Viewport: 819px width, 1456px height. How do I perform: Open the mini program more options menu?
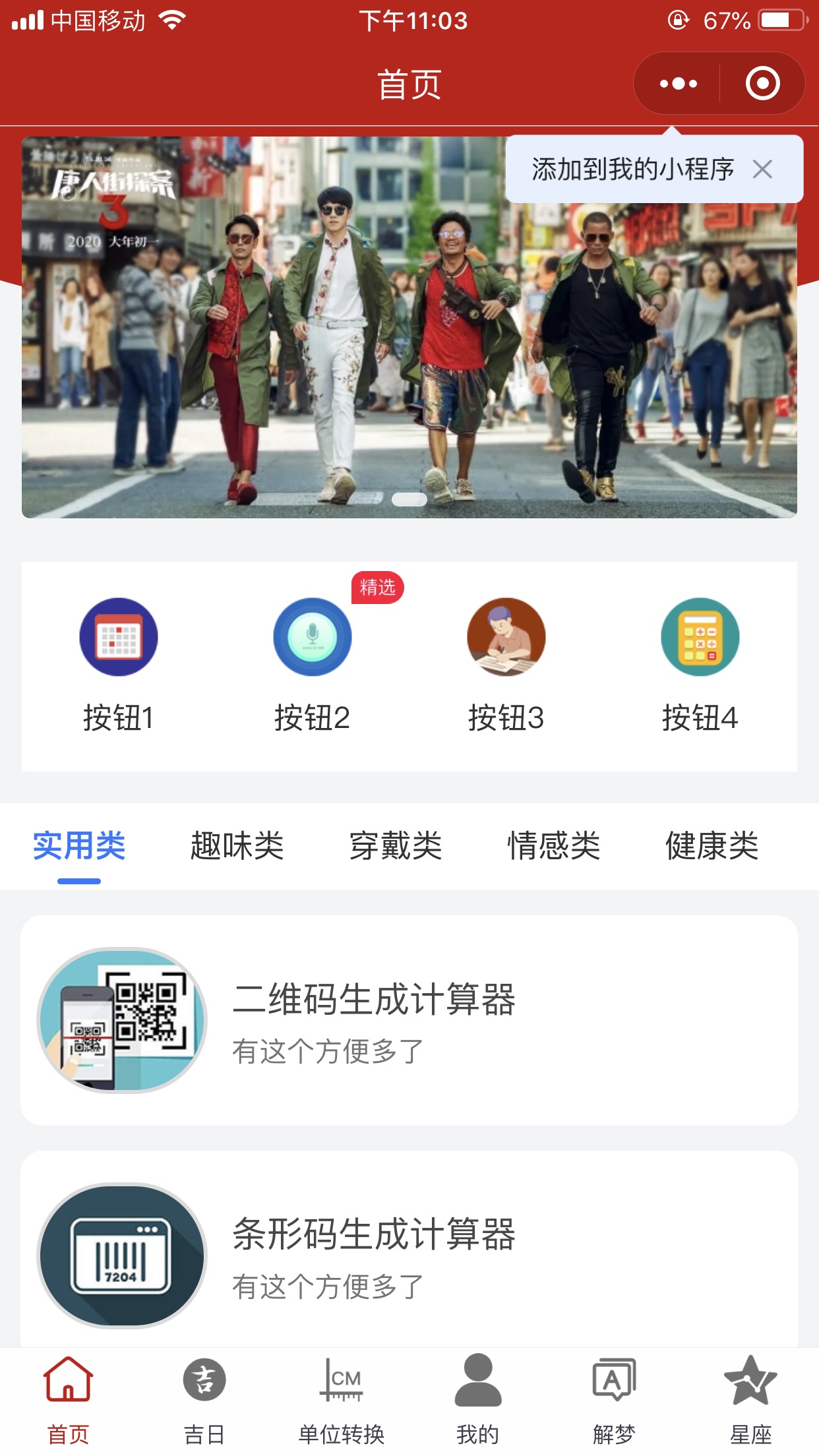(x=678, y=84)
